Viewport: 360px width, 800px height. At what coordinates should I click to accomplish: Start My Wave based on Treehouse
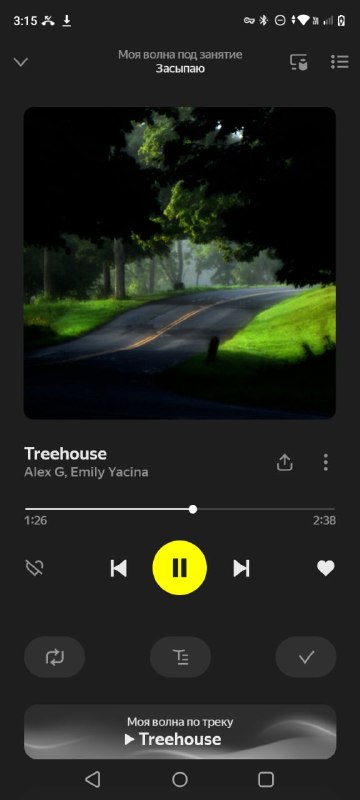(180, 732)
